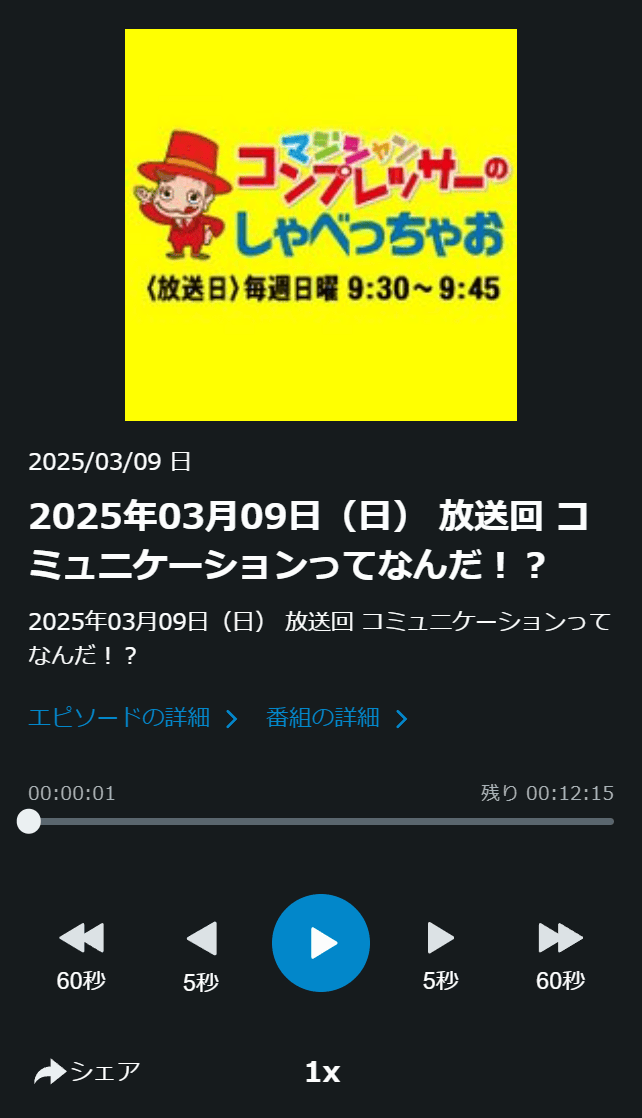Screen dimensions: 642x1118
Task: Share this episode via シェア
Action: [x=87, y=1072]
